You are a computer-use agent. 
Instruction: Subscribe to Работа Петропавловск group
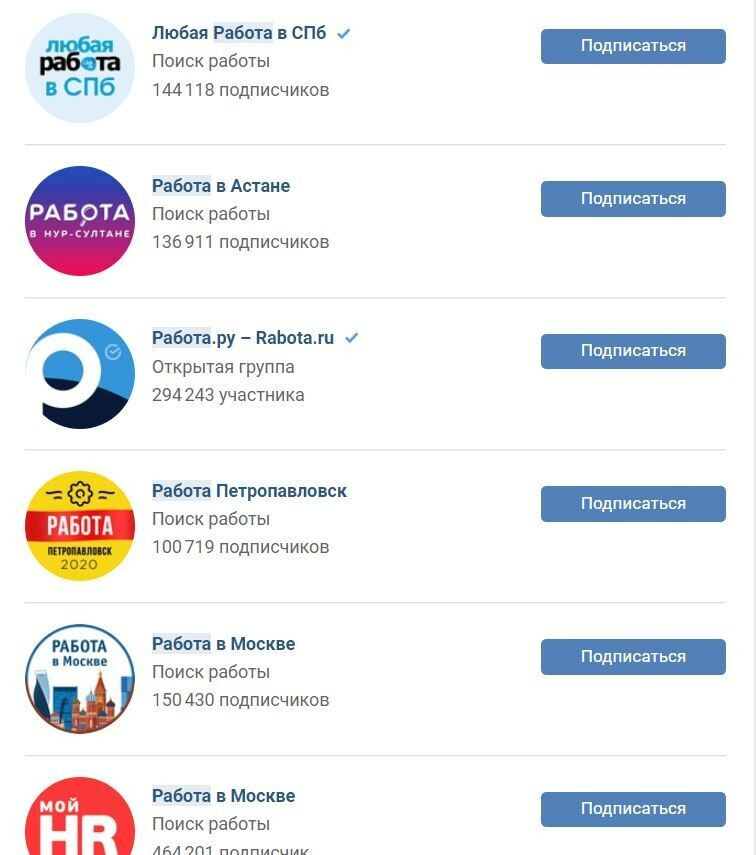633,504
